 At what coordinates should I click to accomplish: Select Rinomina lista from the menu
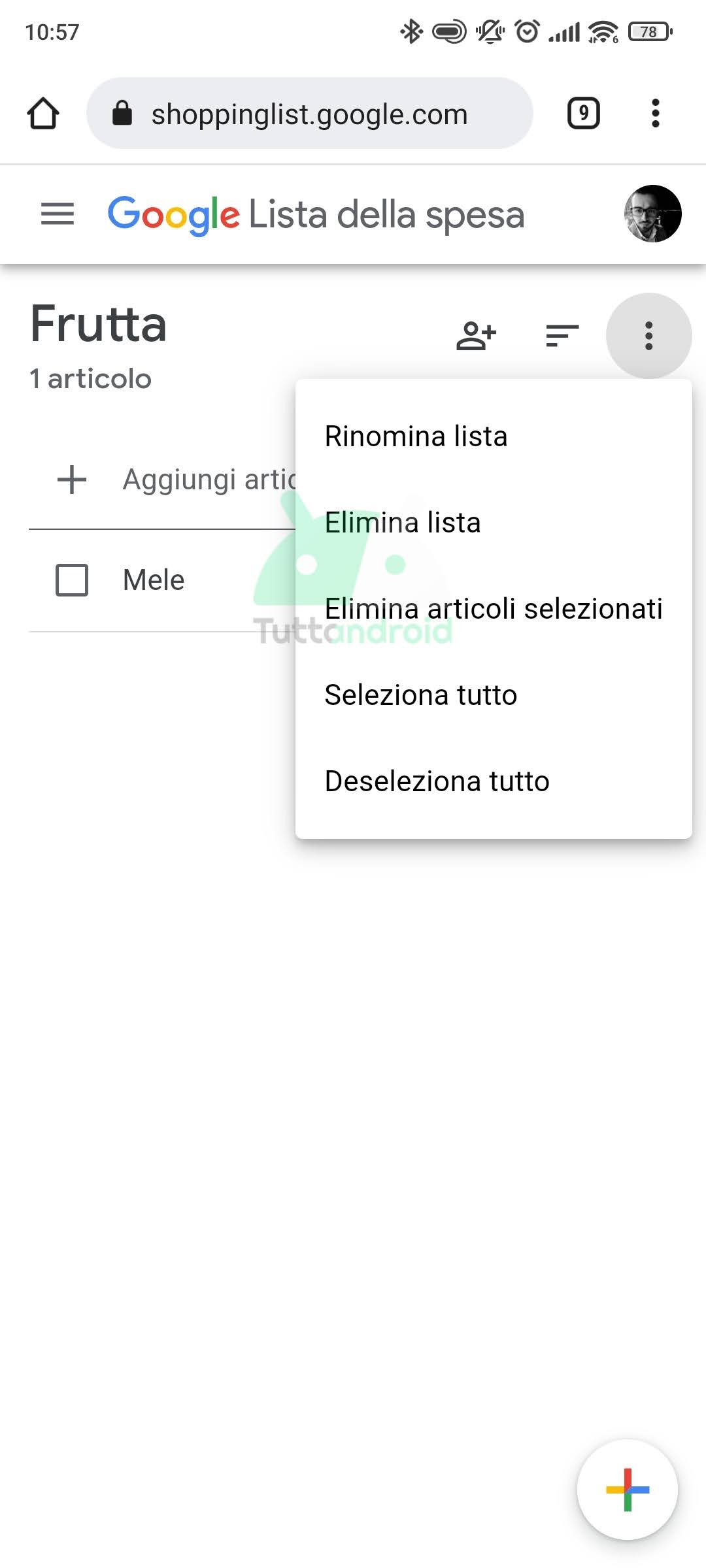coord(494,436)
